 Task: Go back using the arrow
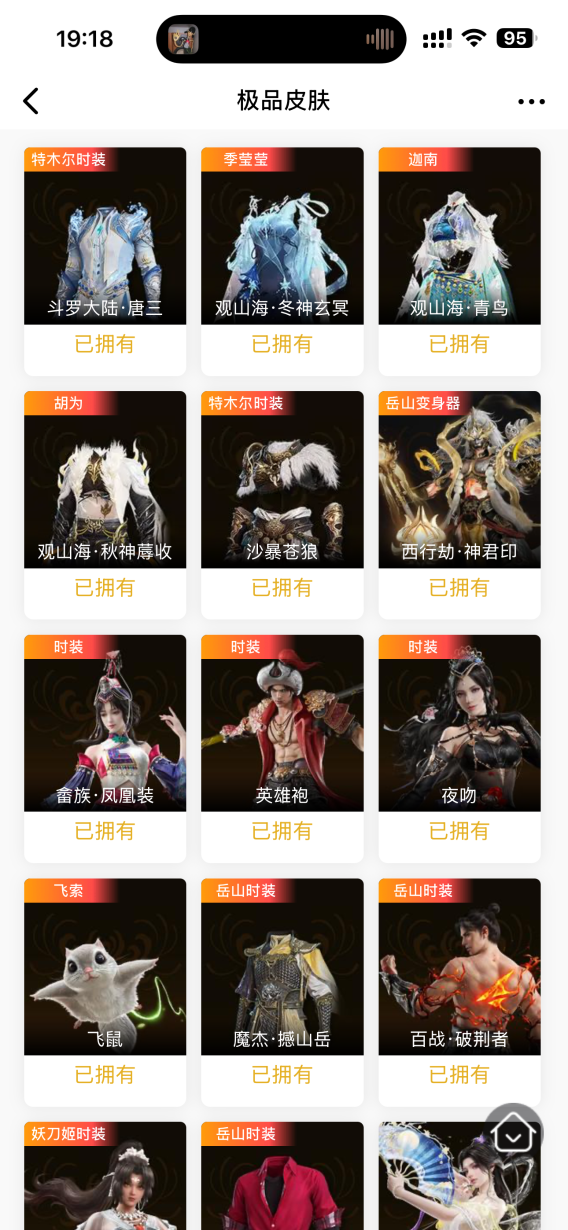pos(31,101)
